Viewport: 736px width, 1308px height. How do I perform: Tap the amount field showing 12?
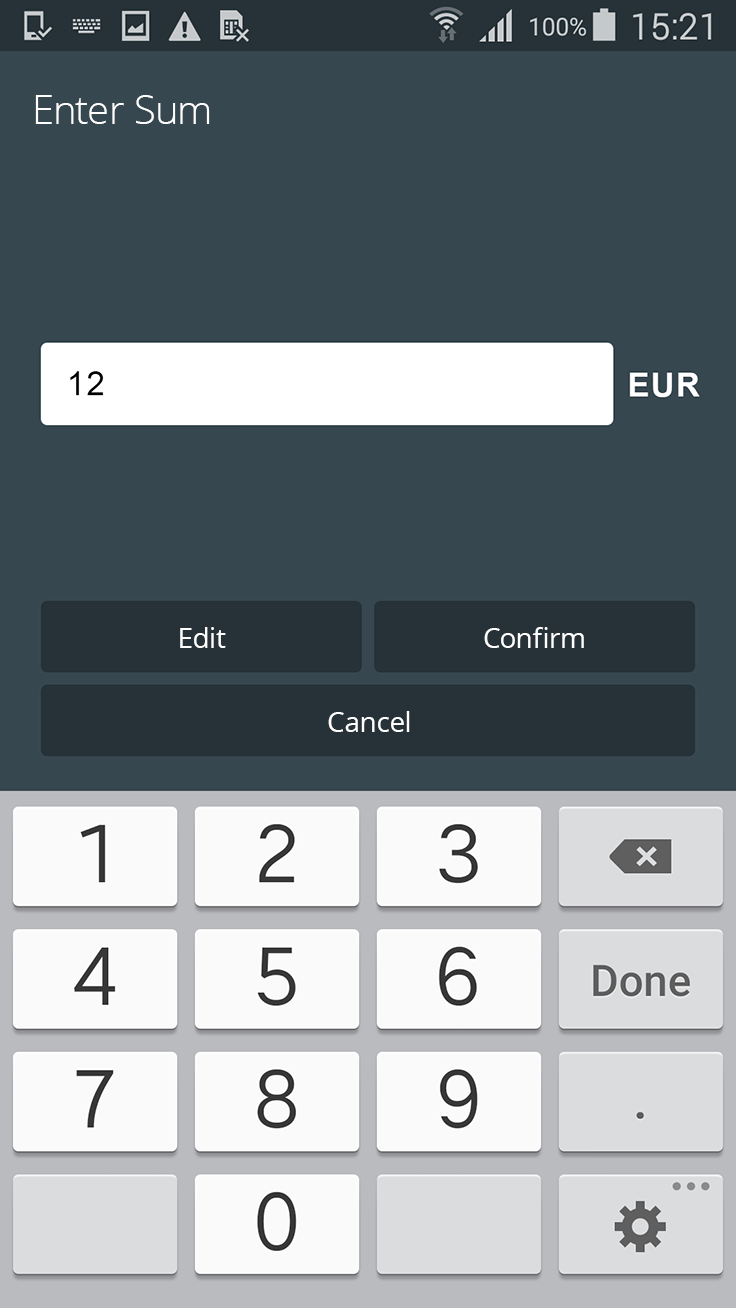click(326, 384)
